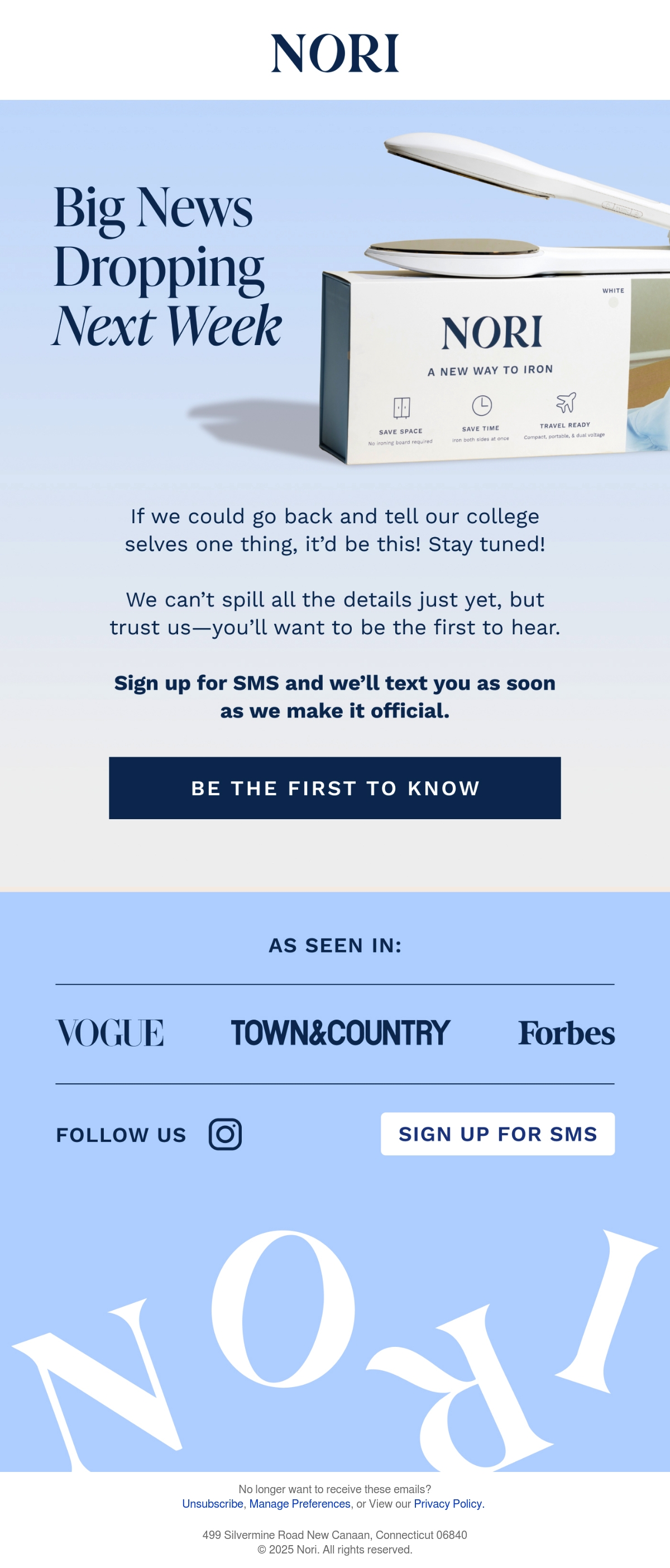Open the Instagram icon next to Follow Us
Screen dimensions: 670x1568
coord(225,1134)
